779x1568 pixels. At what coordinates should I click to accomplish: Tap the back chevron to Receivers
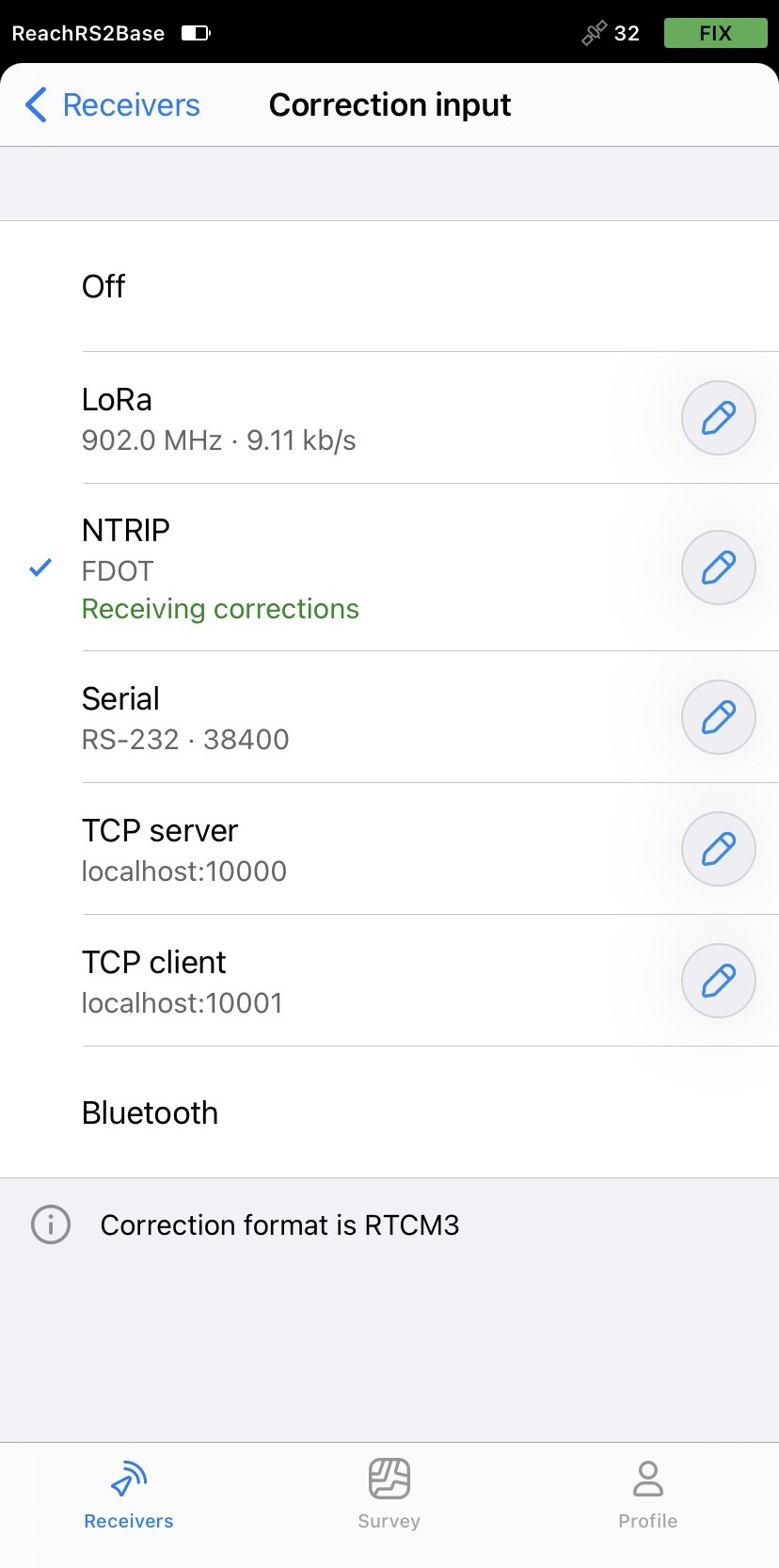[x=35, y=105]
